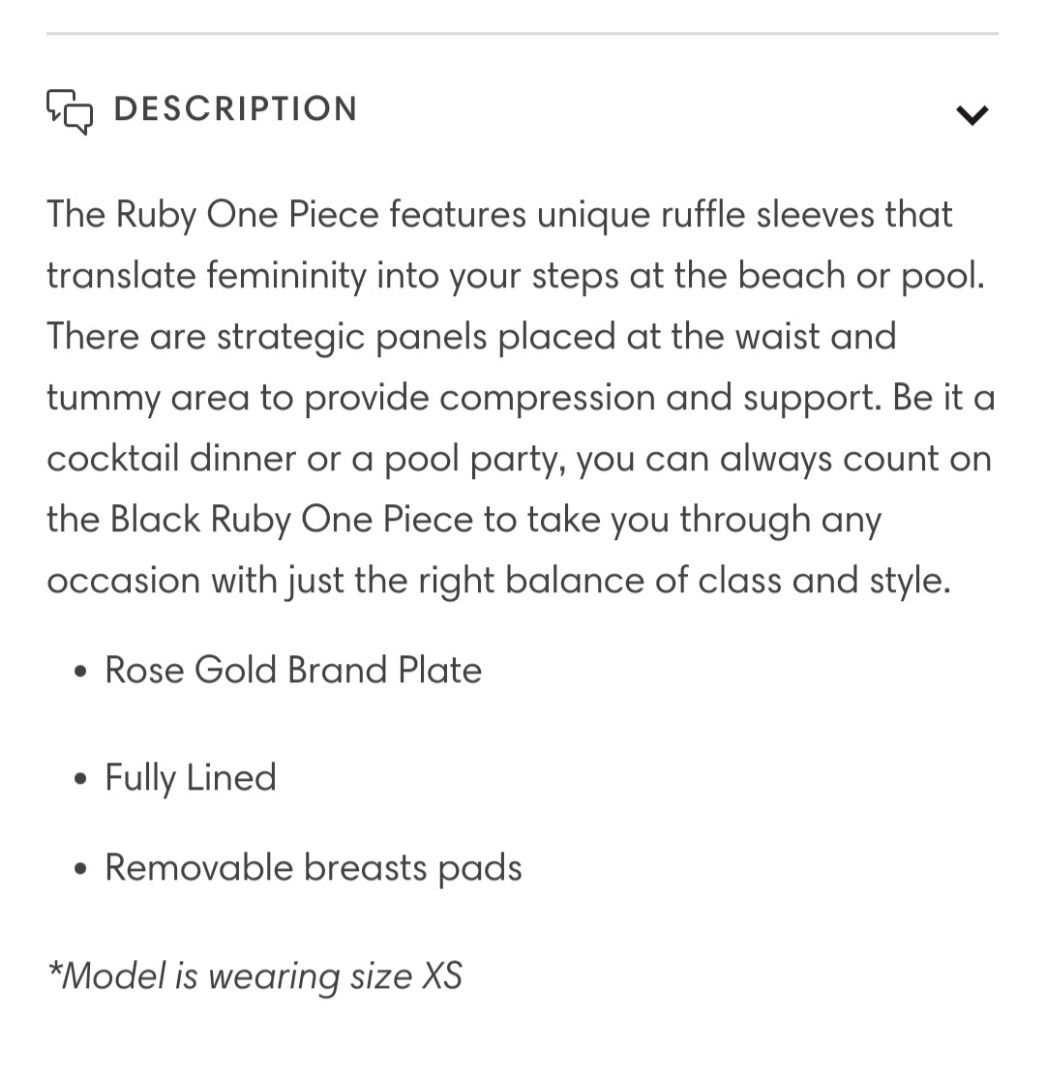Screen dimensions: 1045x1080
Task: Click the Rose Gold Brand Plate bullet text
Action: point(293,670)
